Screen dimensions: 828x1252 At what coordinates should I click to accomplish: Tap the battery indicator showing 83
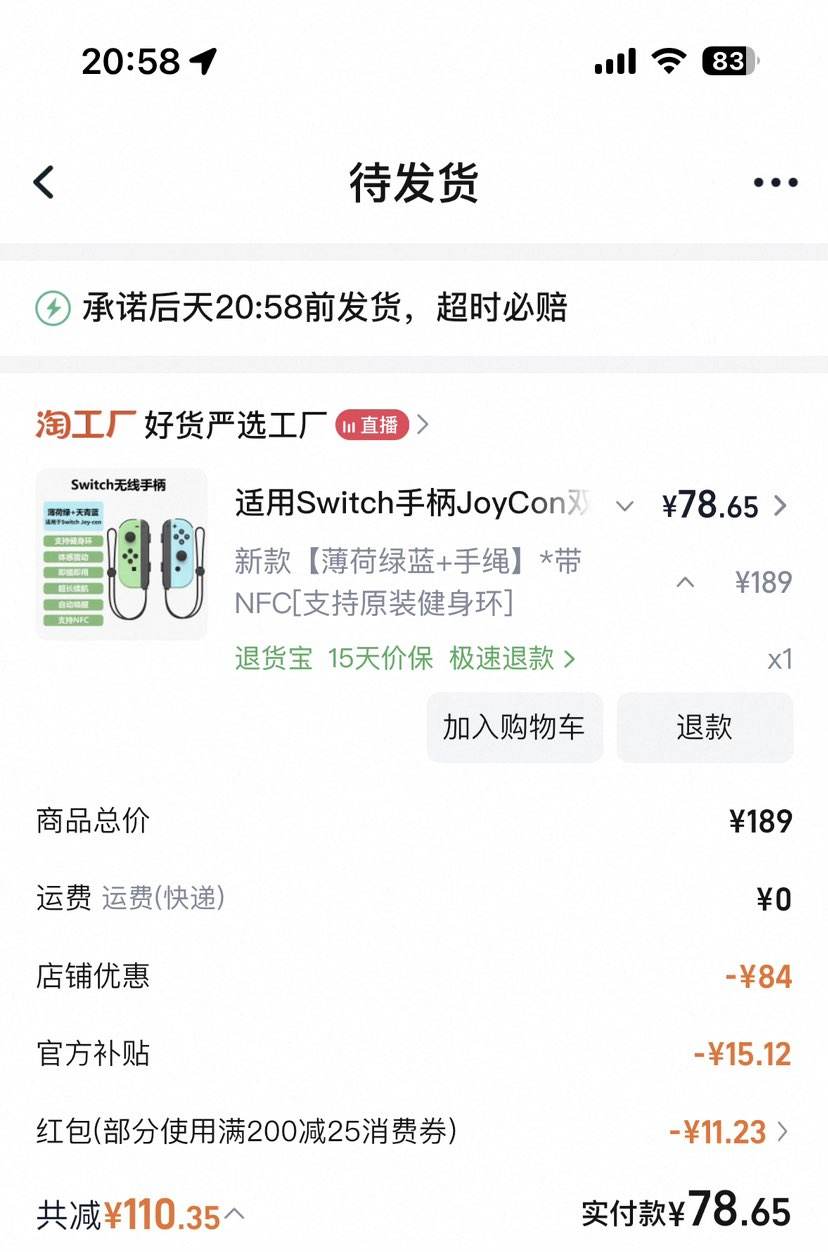point(729,60)
